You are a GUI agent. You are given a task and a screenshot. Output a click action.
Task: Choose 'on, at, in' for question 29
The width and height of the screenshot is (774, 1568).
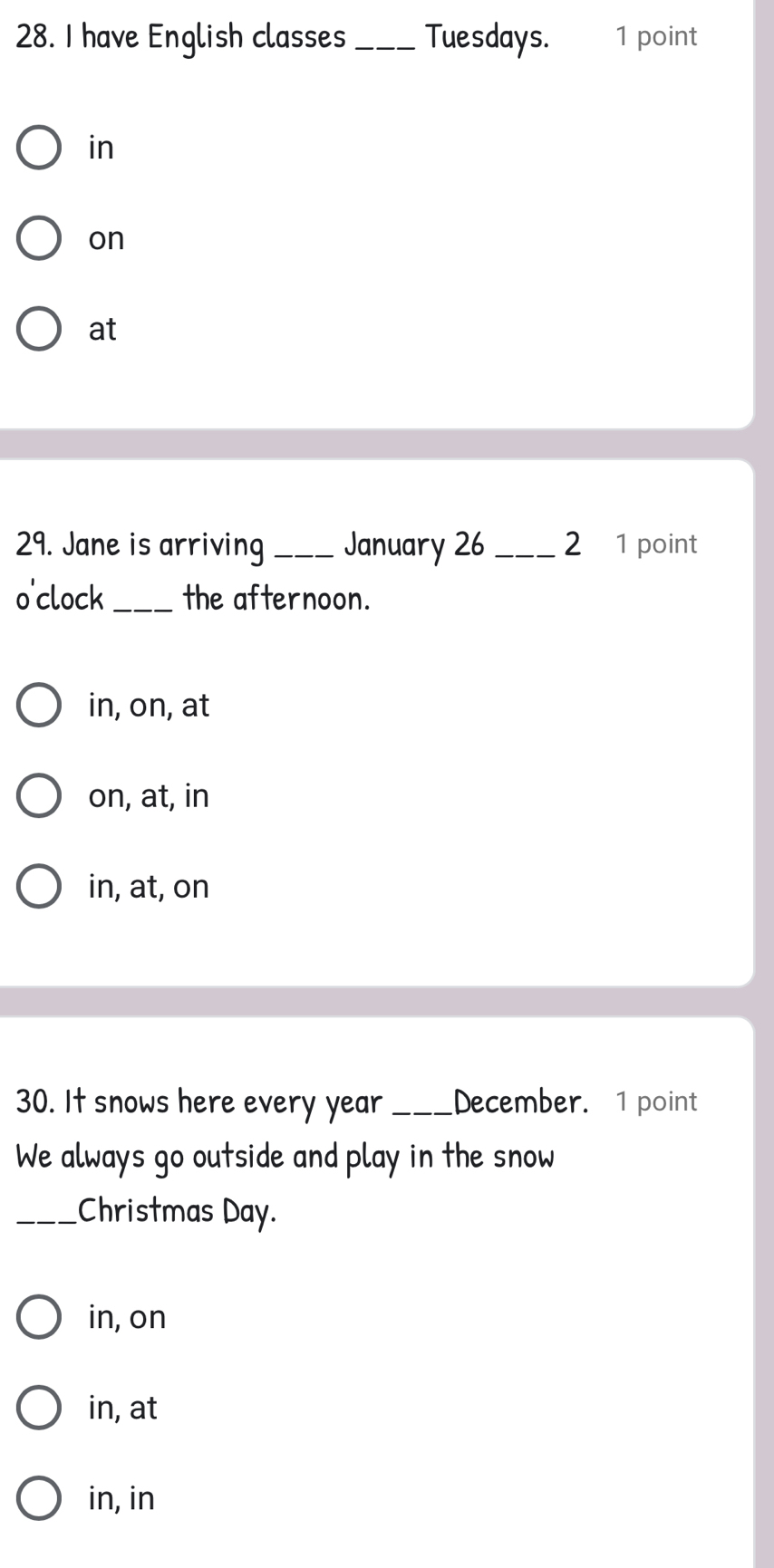[40, 795]
